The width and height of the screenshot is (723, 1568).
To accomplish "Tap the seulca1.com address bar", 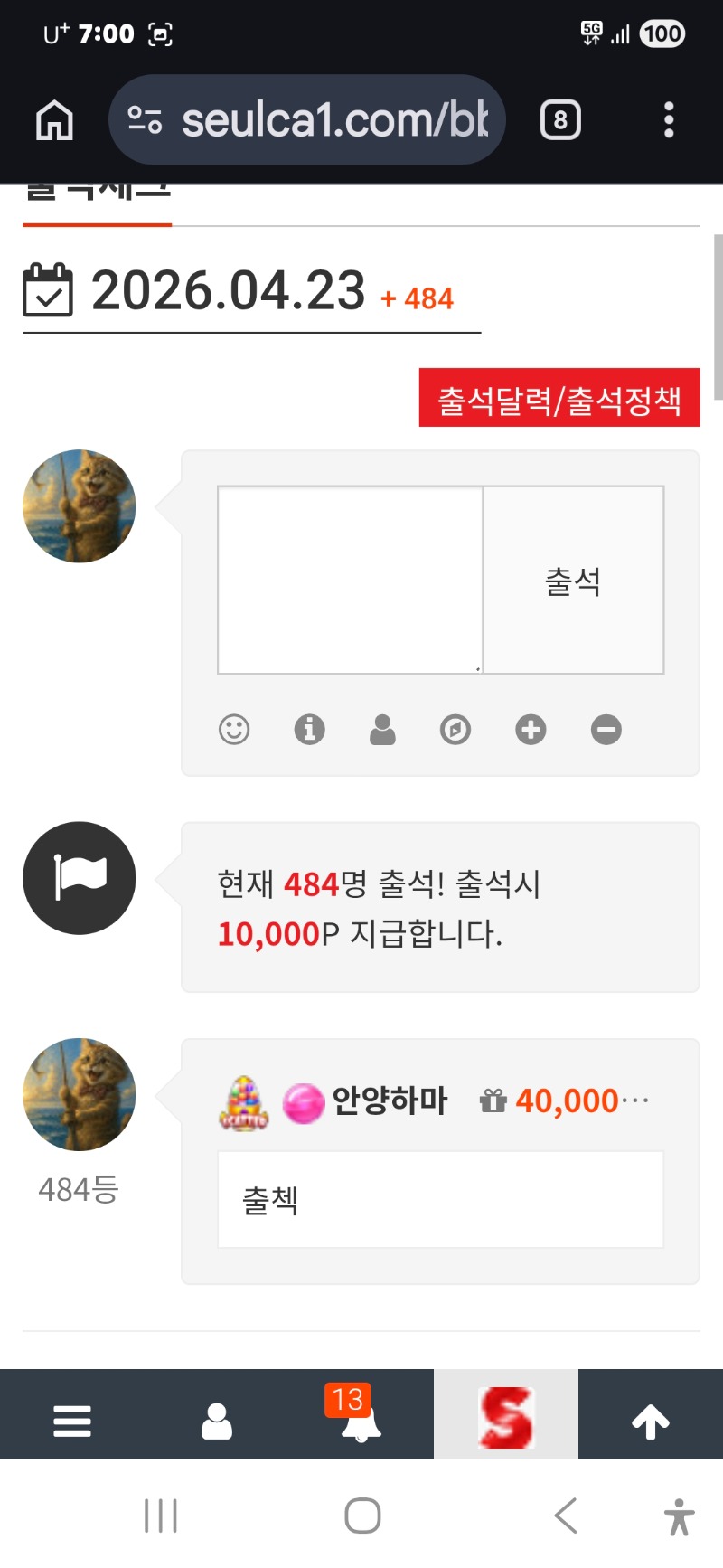I will (307, 119).
